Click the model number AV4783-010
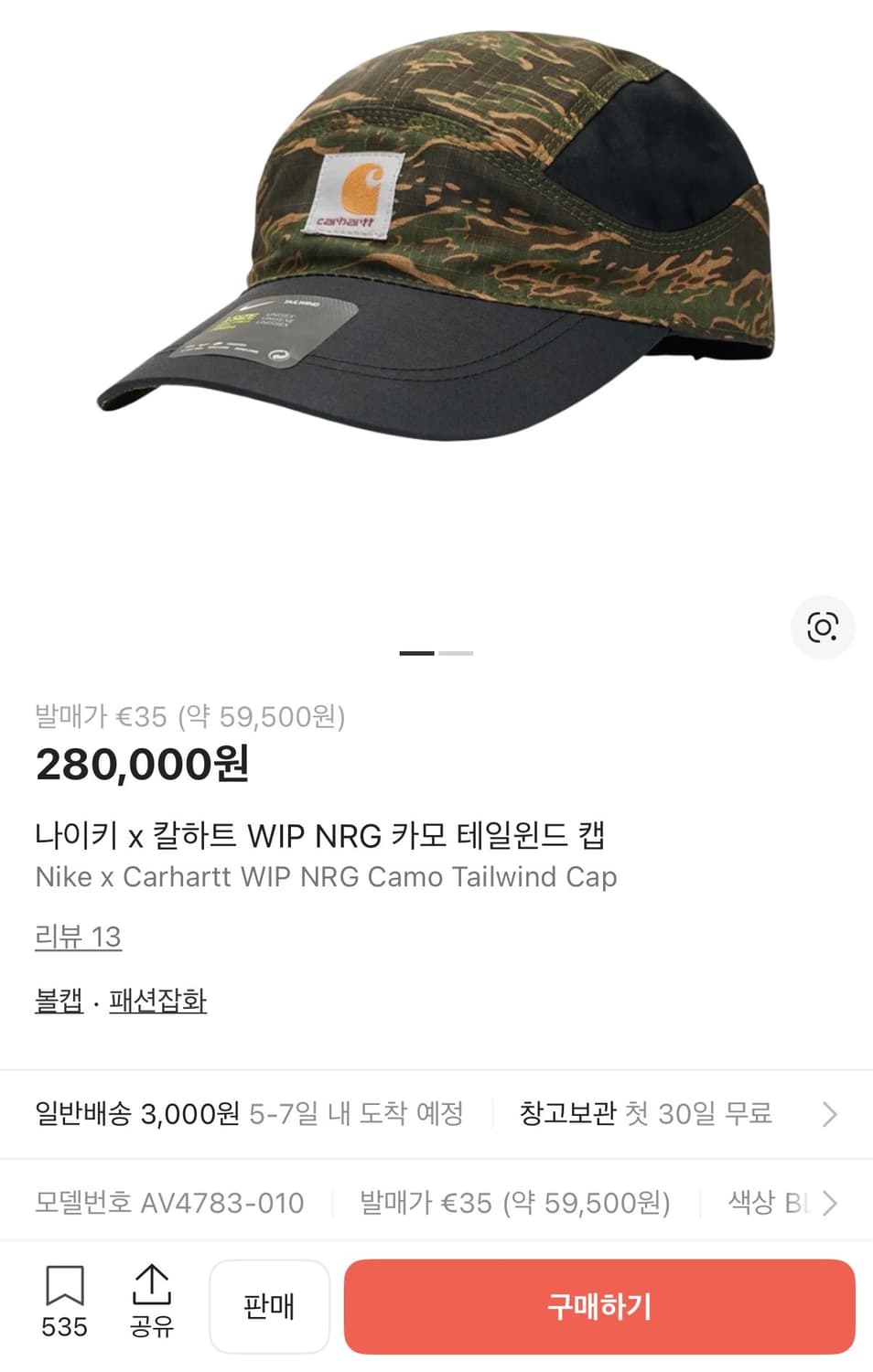Screen dimensions: 873x1372 (170, 1204)
